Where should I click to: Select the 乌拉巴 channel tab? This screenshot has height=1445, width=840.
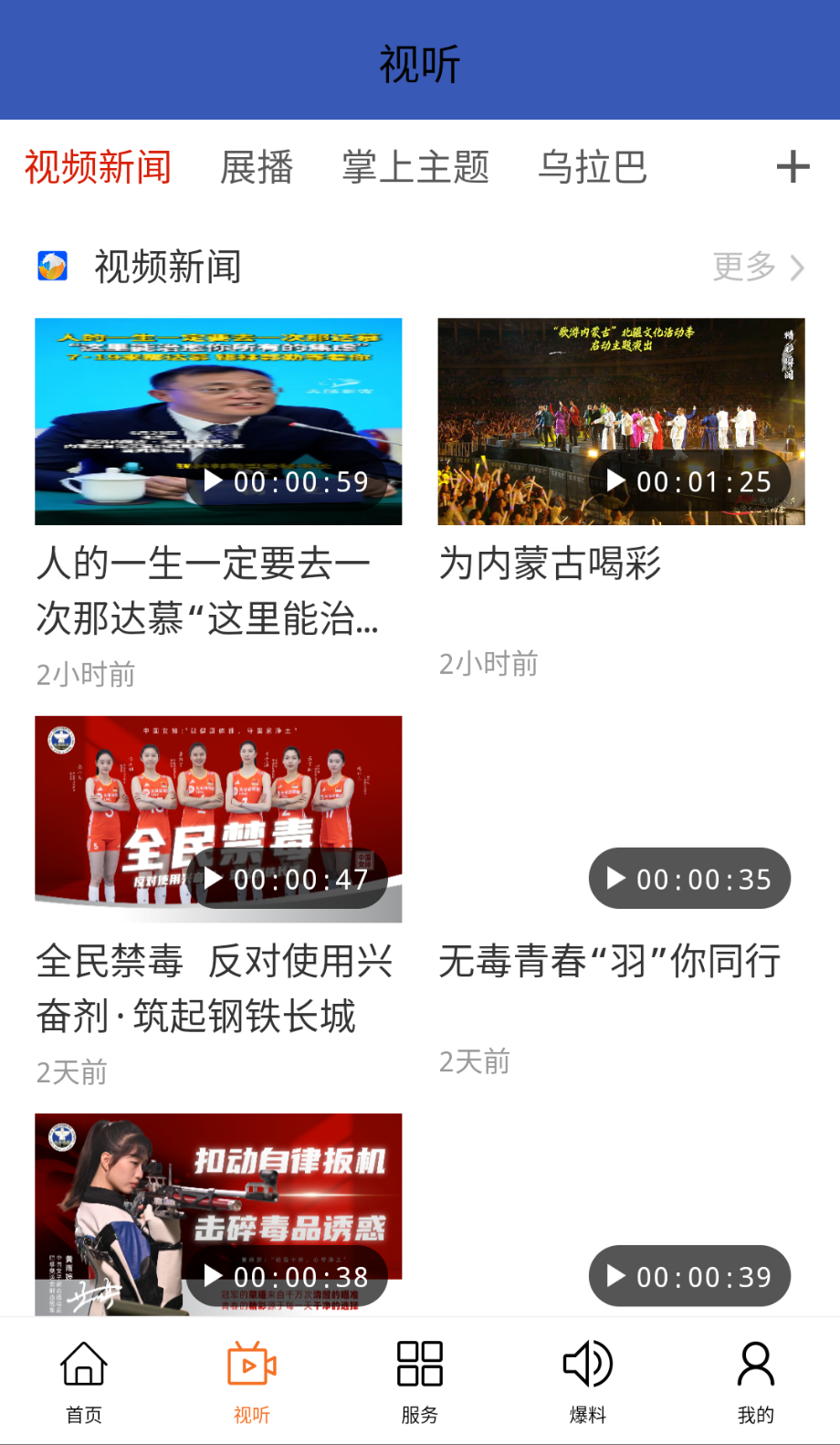(x=593, y=166)
